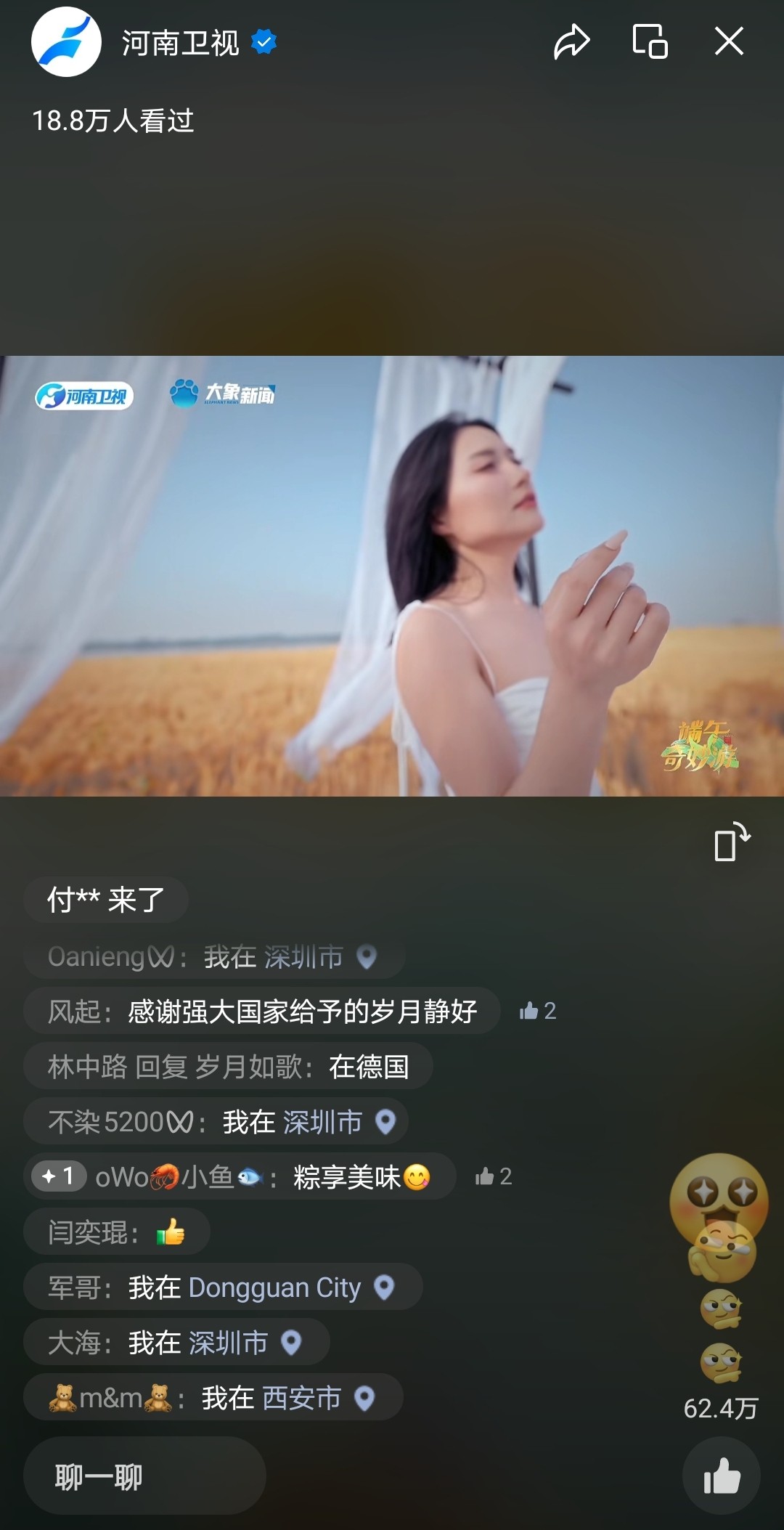This screenshot has height=1530, width=784.
Task: Open 河南卫视 channel avatar
Action: click(66, 42)
